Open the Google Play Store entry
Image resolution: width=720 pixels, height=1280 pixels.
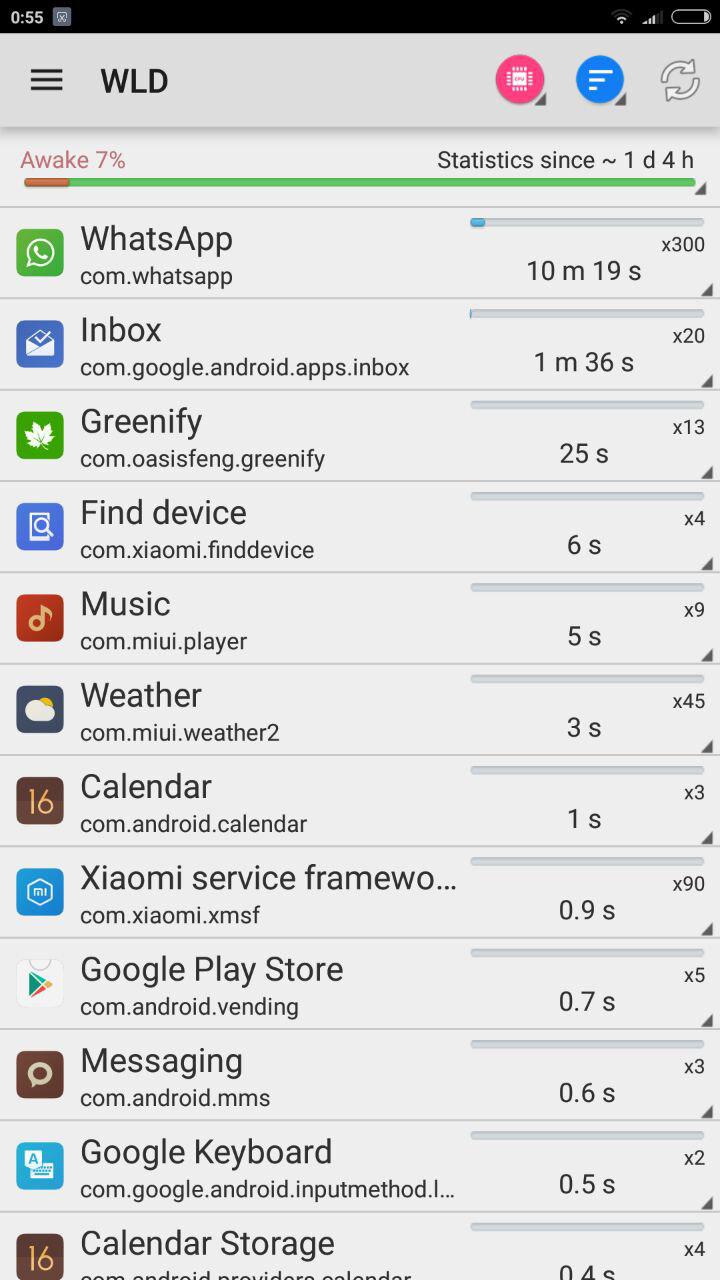pyautogui.click(x=360, y=985)
